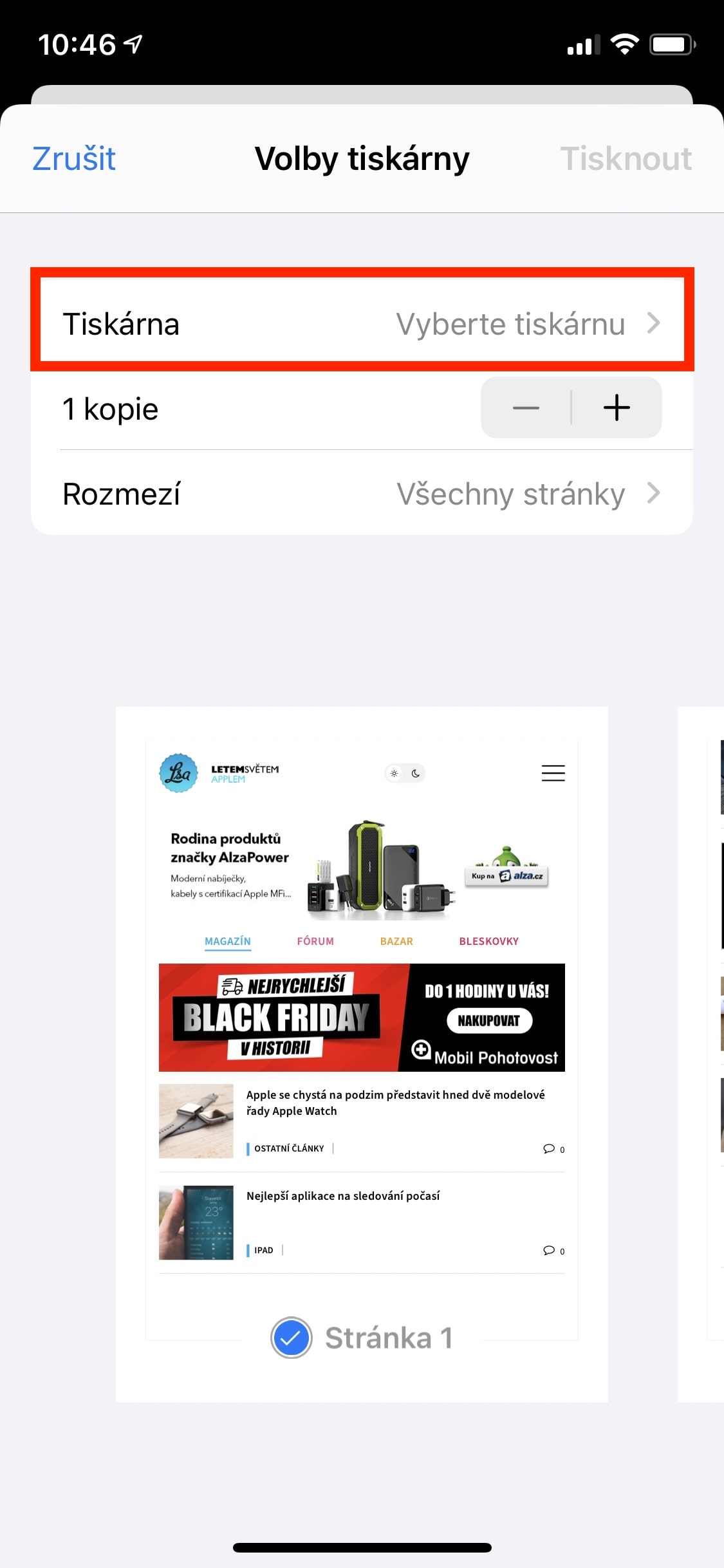This screenshot has width=724, height=1568.
Task: Open the Rozmezí page range row
Action: (x=362, y=494)
